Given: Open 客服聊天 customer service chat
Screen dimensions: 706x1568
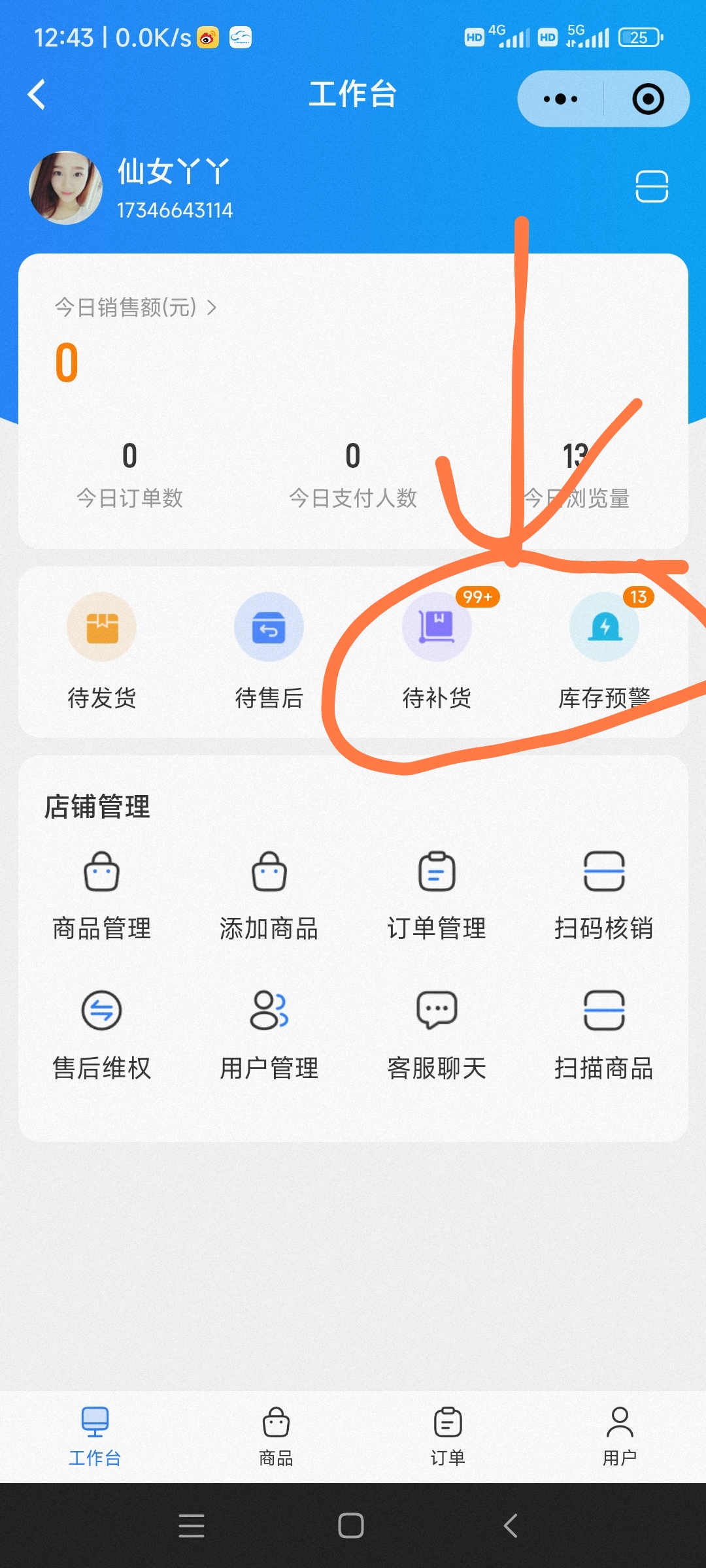Looking at the screenshot, I should pos(437,1035).
